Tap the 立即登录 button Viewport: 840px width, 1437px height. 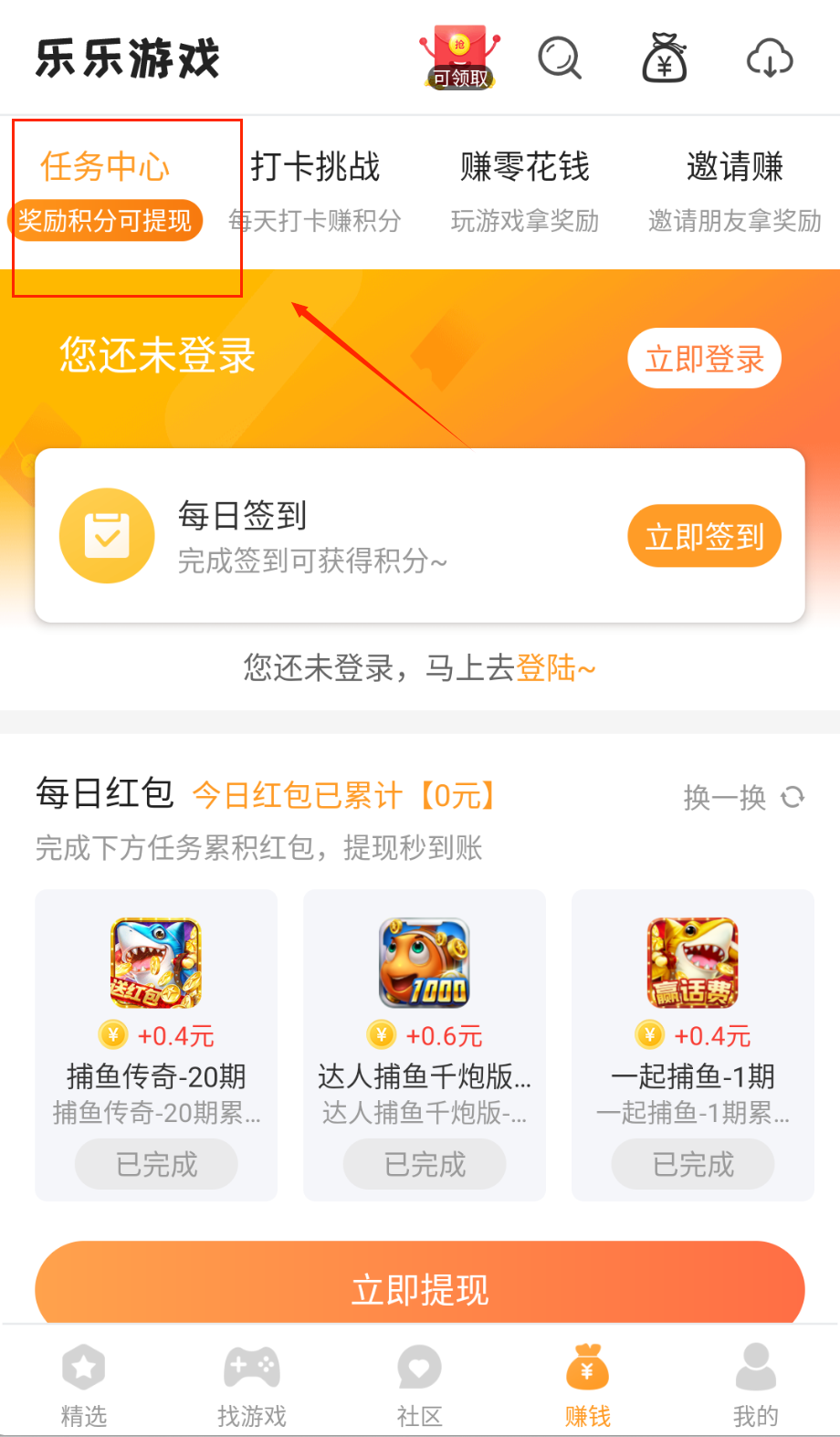click(x=704, y=359)
